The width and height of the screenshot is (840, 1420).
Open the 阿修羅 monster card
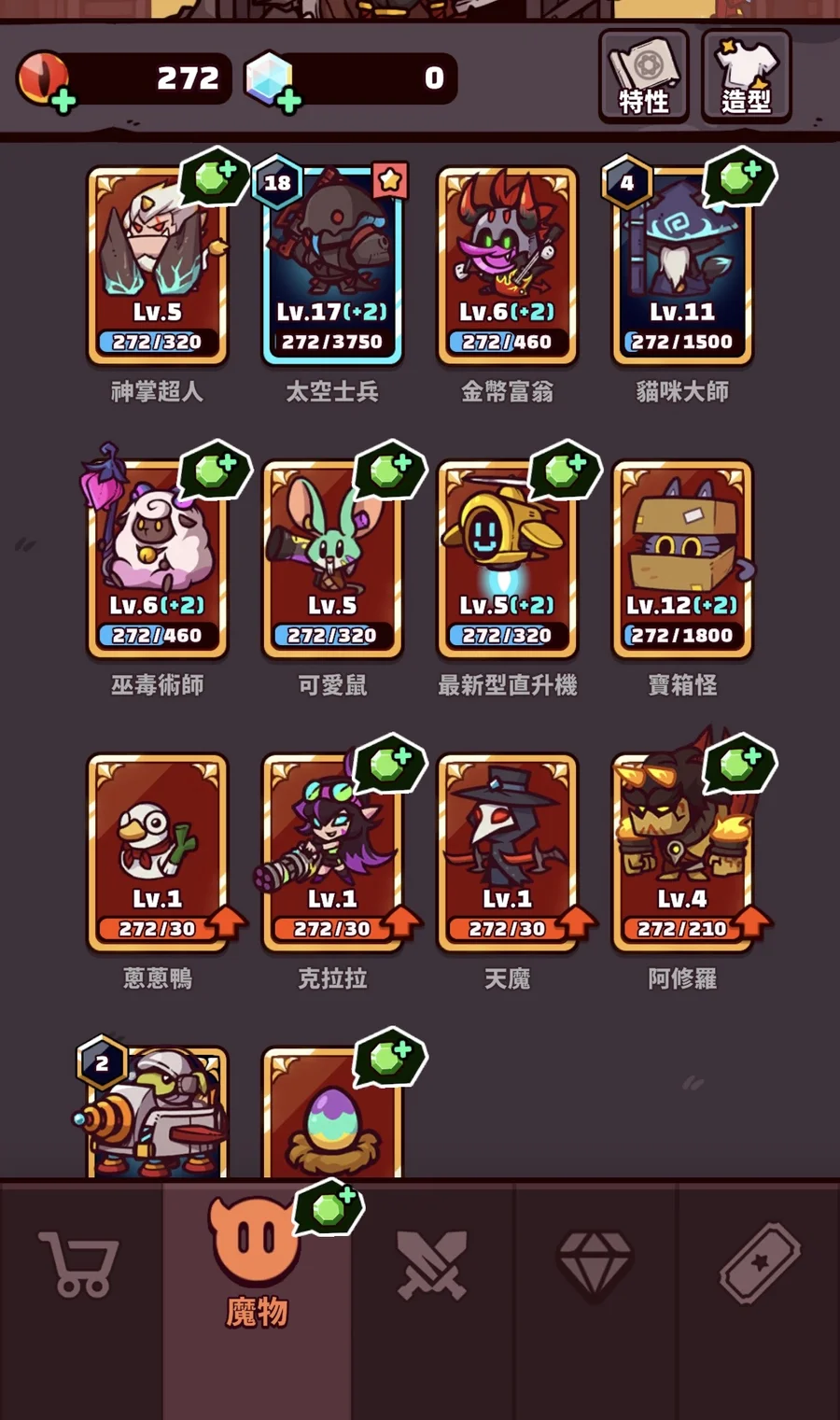coord(682,852)
